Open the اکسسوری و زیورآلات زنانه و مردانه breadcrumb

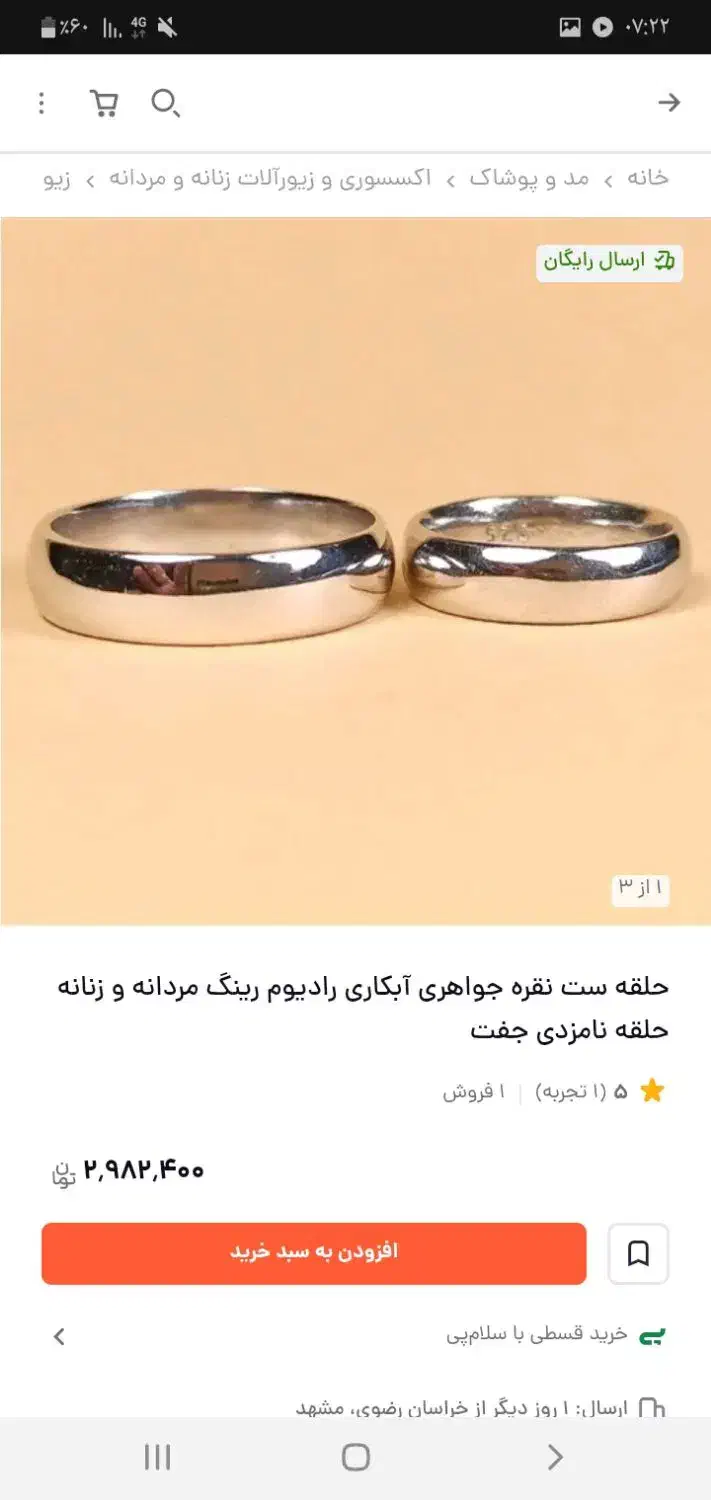270,179
